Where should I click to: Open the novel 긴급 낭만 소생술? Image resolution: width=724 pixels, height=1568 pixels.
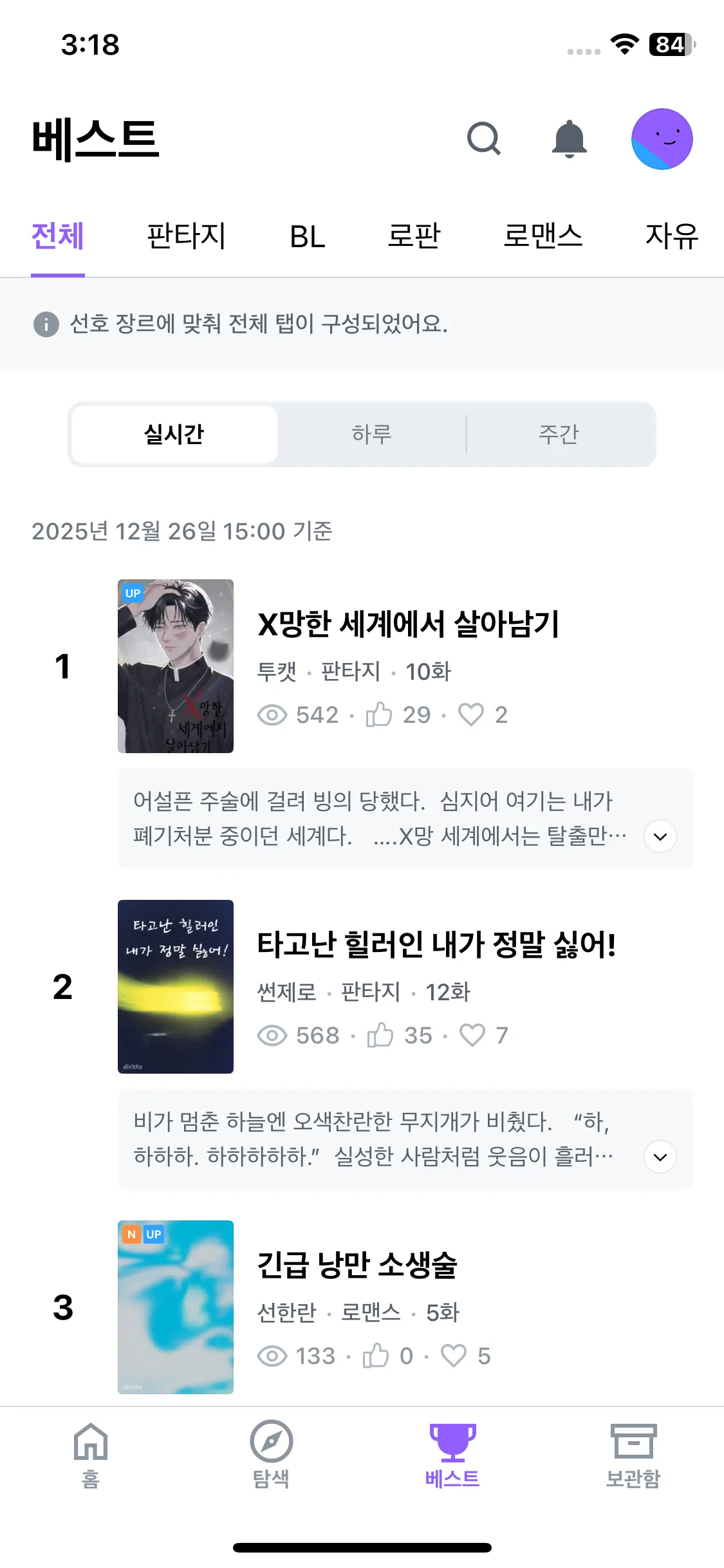click(357, 1265)
